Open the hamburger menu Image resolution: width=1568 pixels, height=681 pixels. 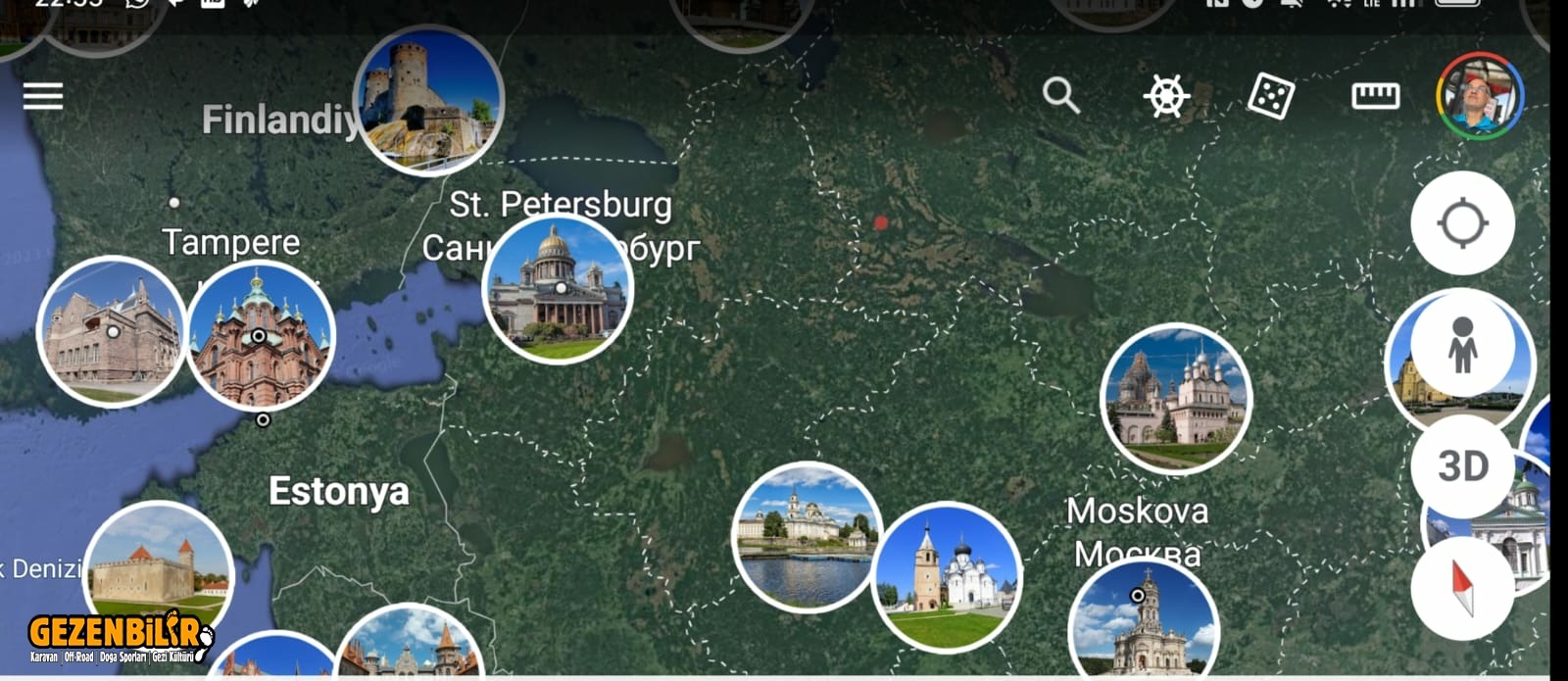click(43, 96)
